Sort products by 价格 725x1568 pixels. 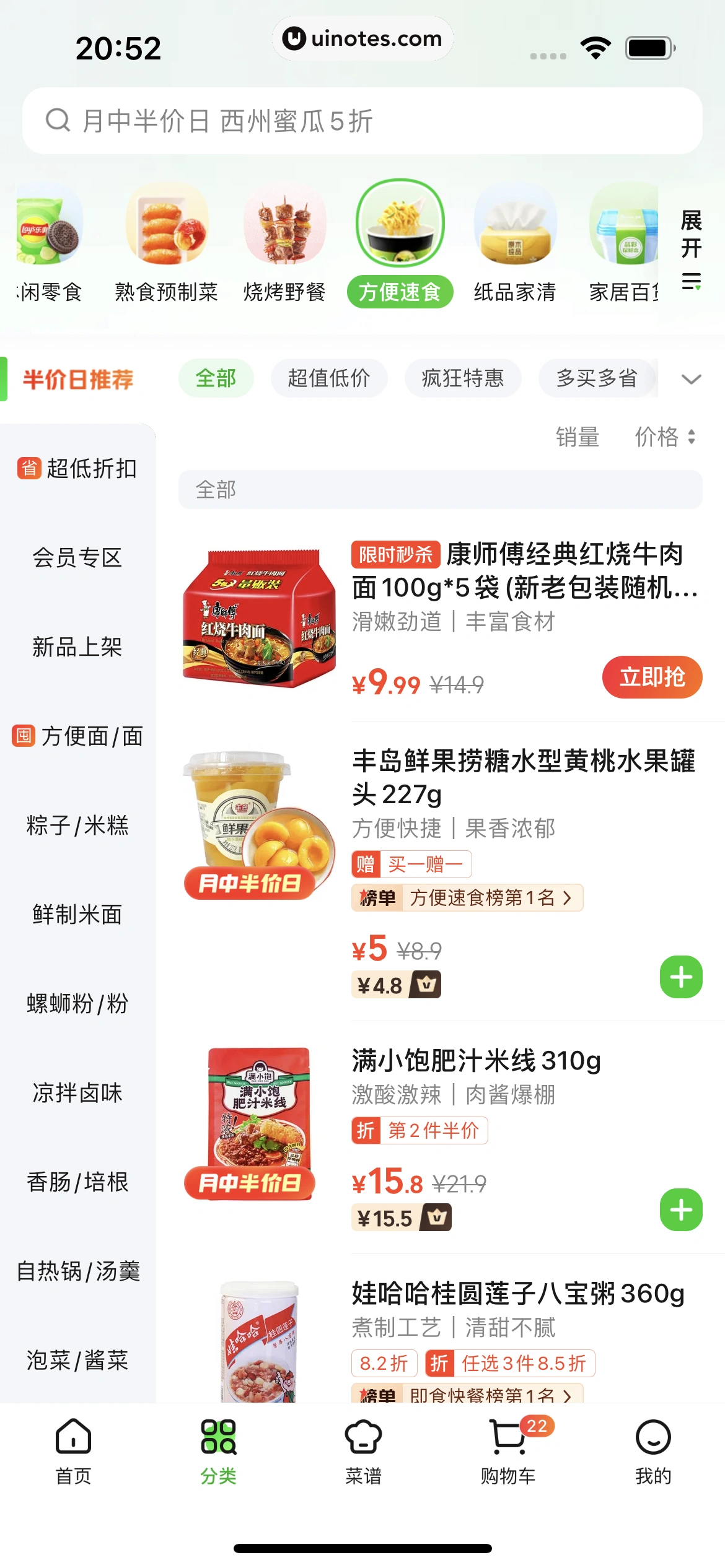(x=664, y=437)
